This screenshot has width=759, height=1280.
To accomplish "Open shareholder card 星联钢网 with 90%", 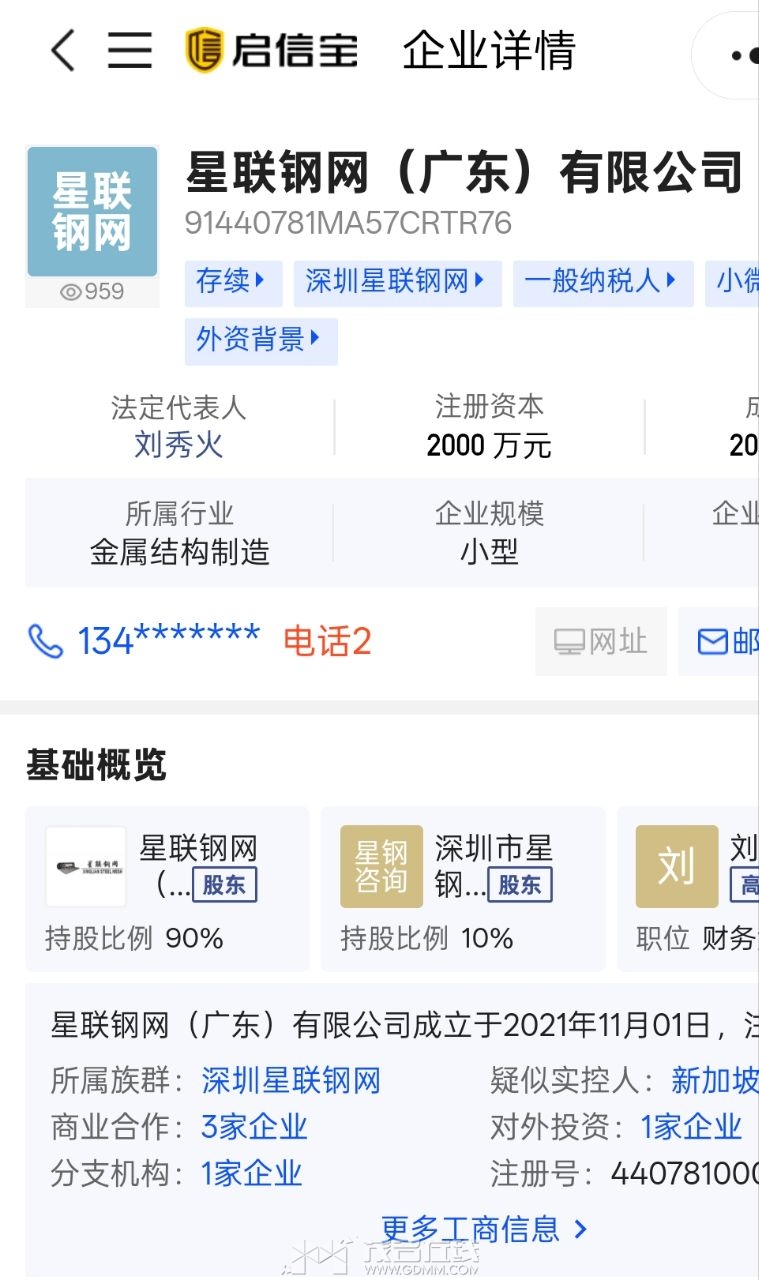I will (167, 886).
